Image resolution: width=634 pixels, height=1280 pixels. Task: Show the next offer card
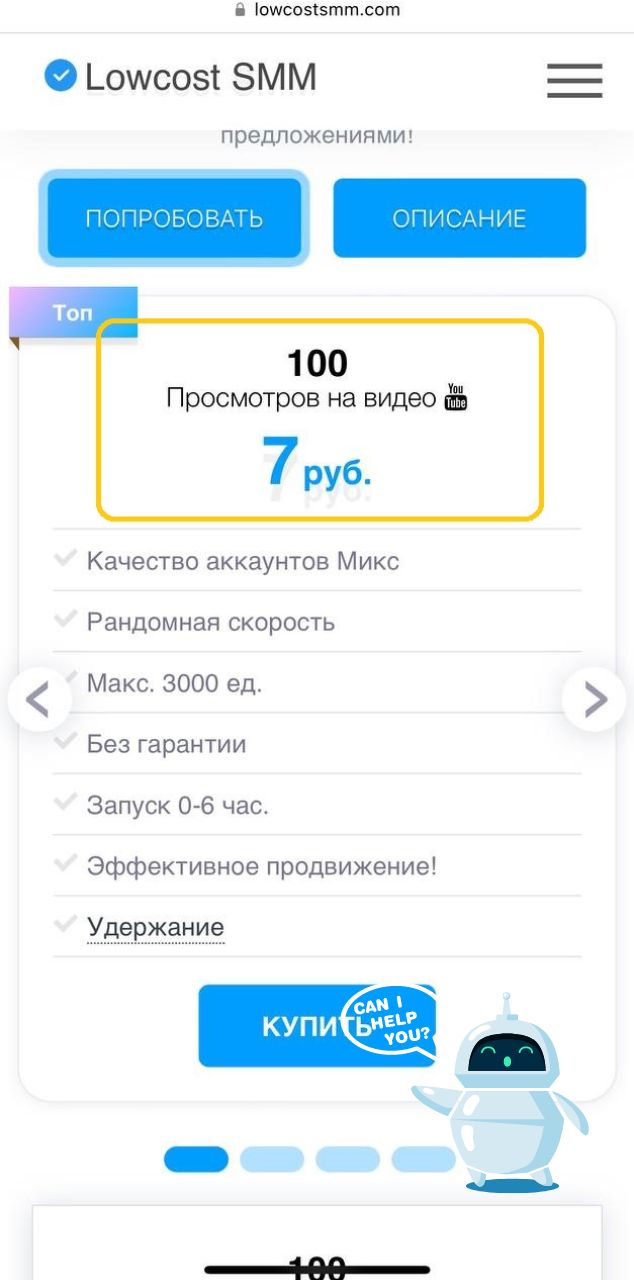(595, 699)
